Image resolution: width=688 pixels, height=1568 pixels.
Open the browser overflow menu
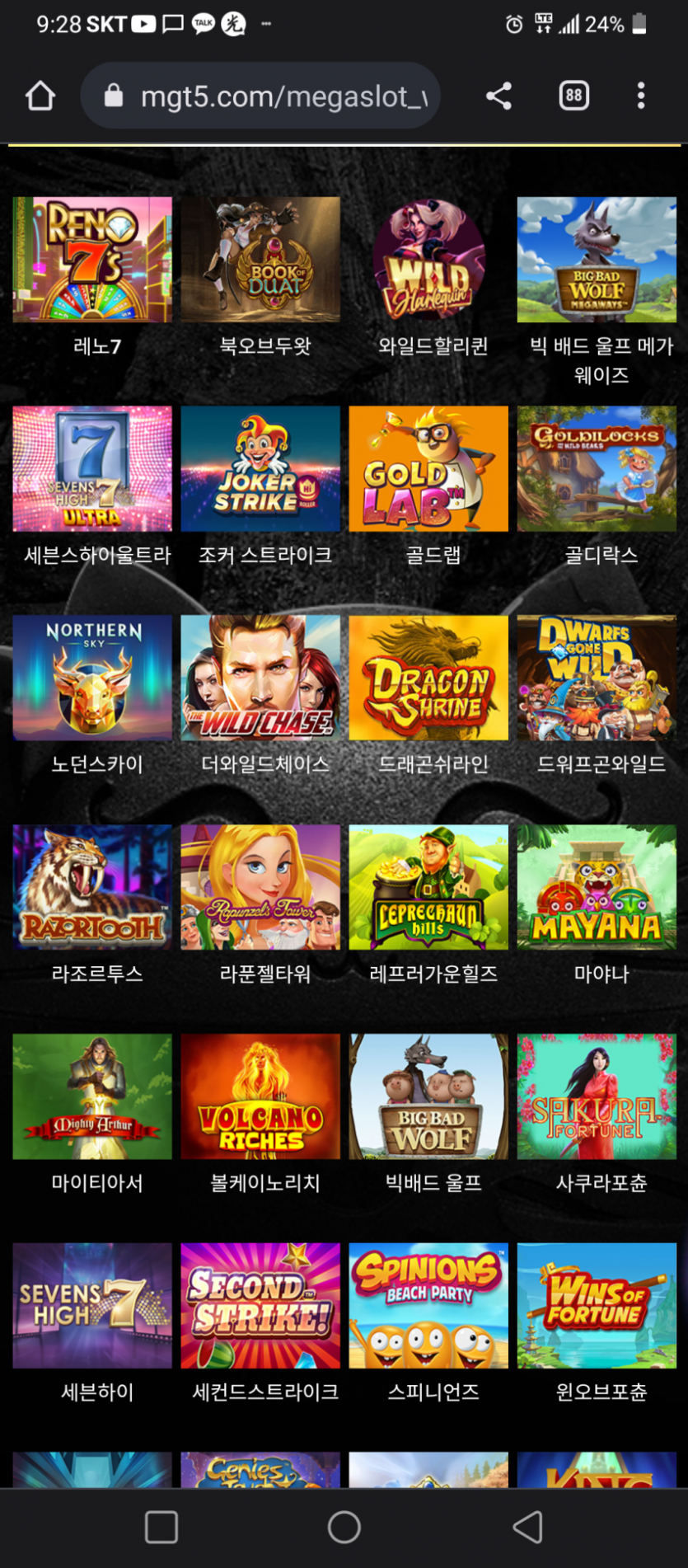[640, 96]
